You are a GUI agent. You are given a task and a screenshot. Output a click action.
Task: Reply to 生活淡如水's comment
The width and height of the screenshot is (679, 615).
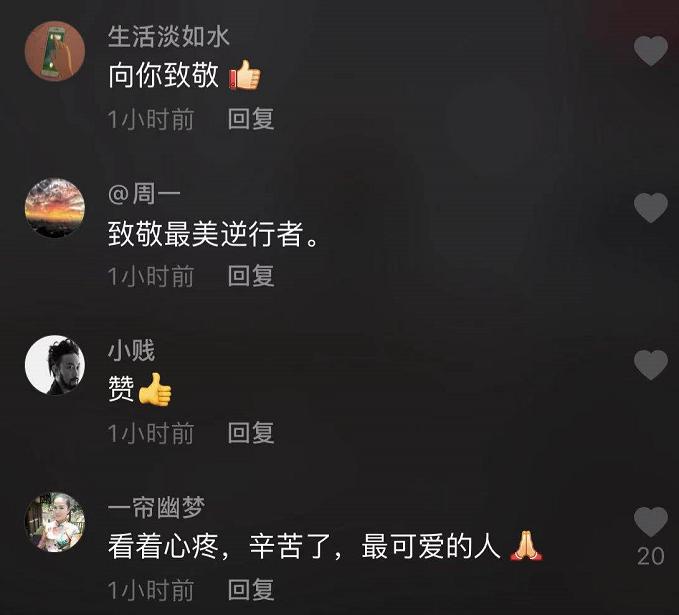coord(251,119)
